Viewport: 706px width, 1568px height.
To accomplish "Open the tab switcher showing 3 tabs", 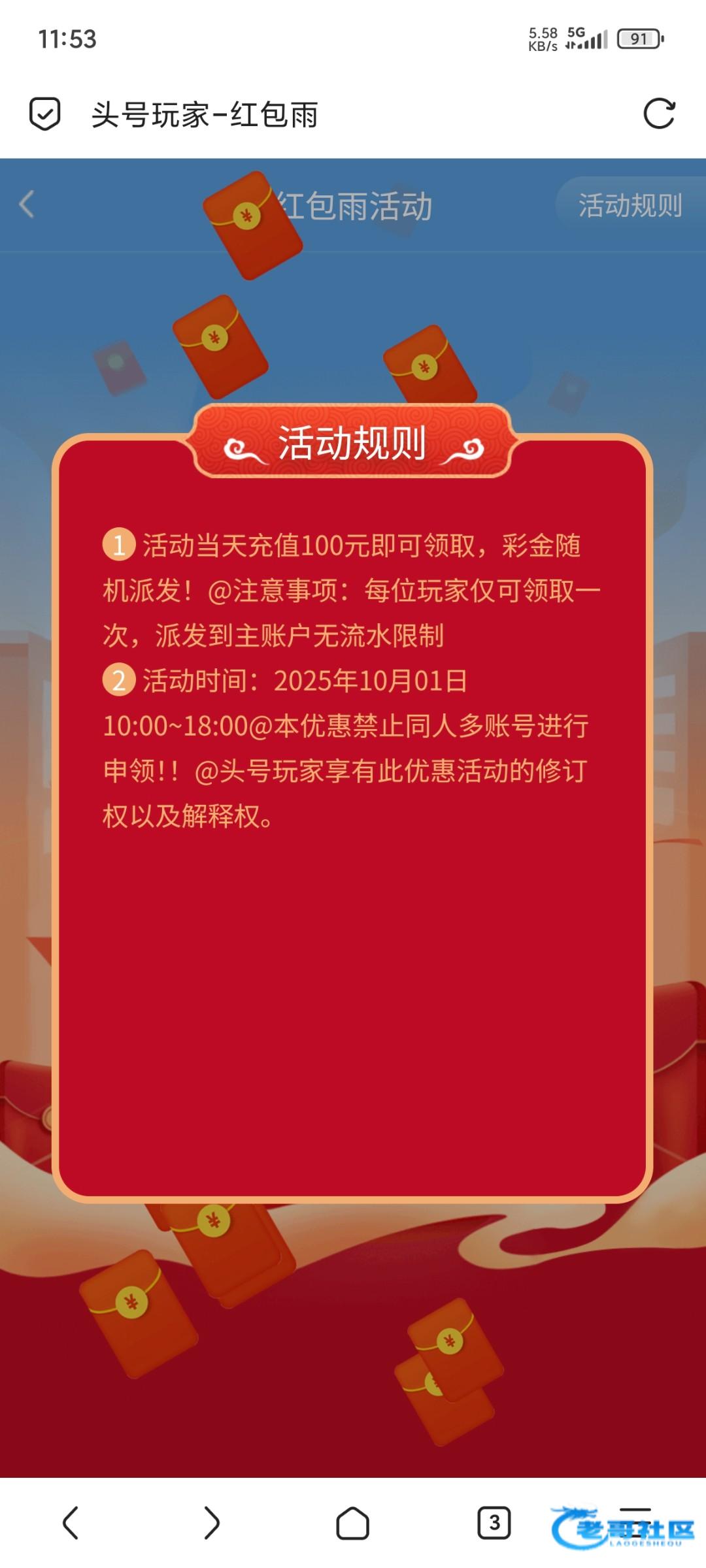I will tap(494, 1523).
